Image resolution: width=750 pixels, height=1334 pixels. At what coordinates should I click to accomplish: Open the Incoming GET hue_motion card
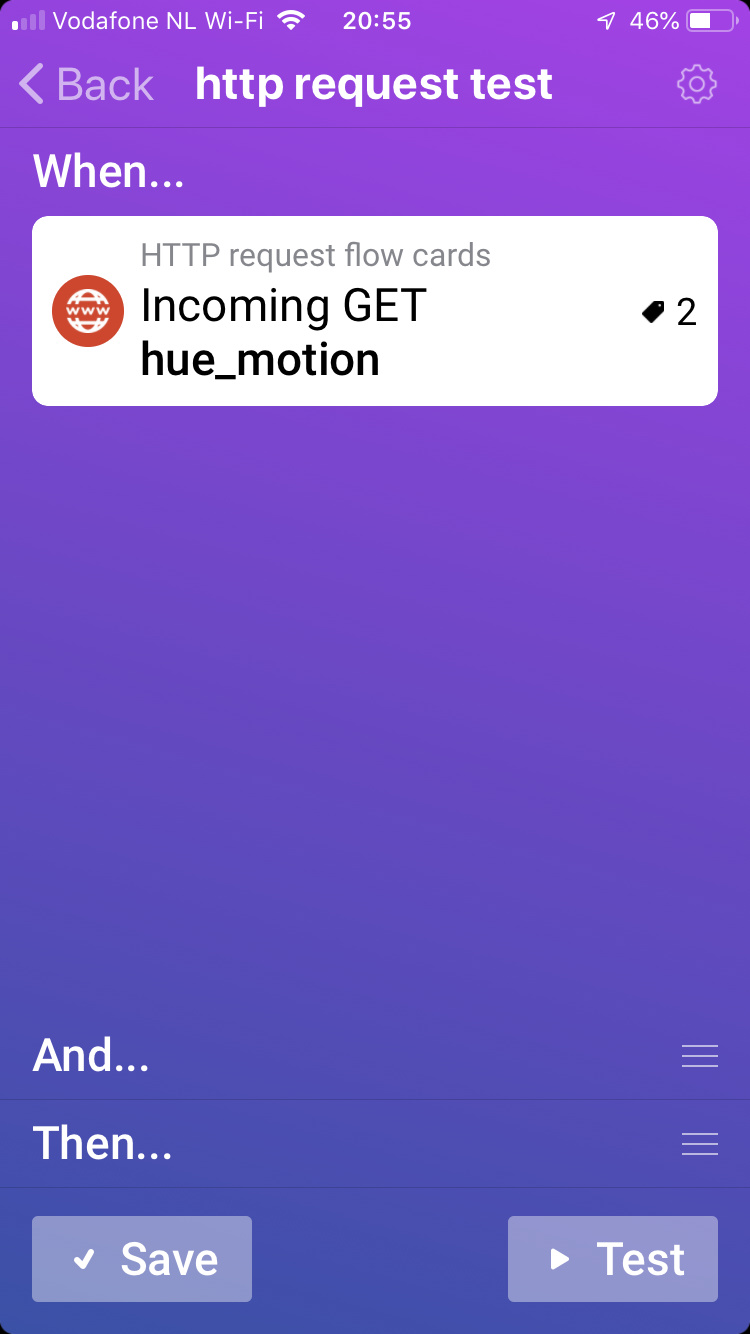(x=374, y=311)
